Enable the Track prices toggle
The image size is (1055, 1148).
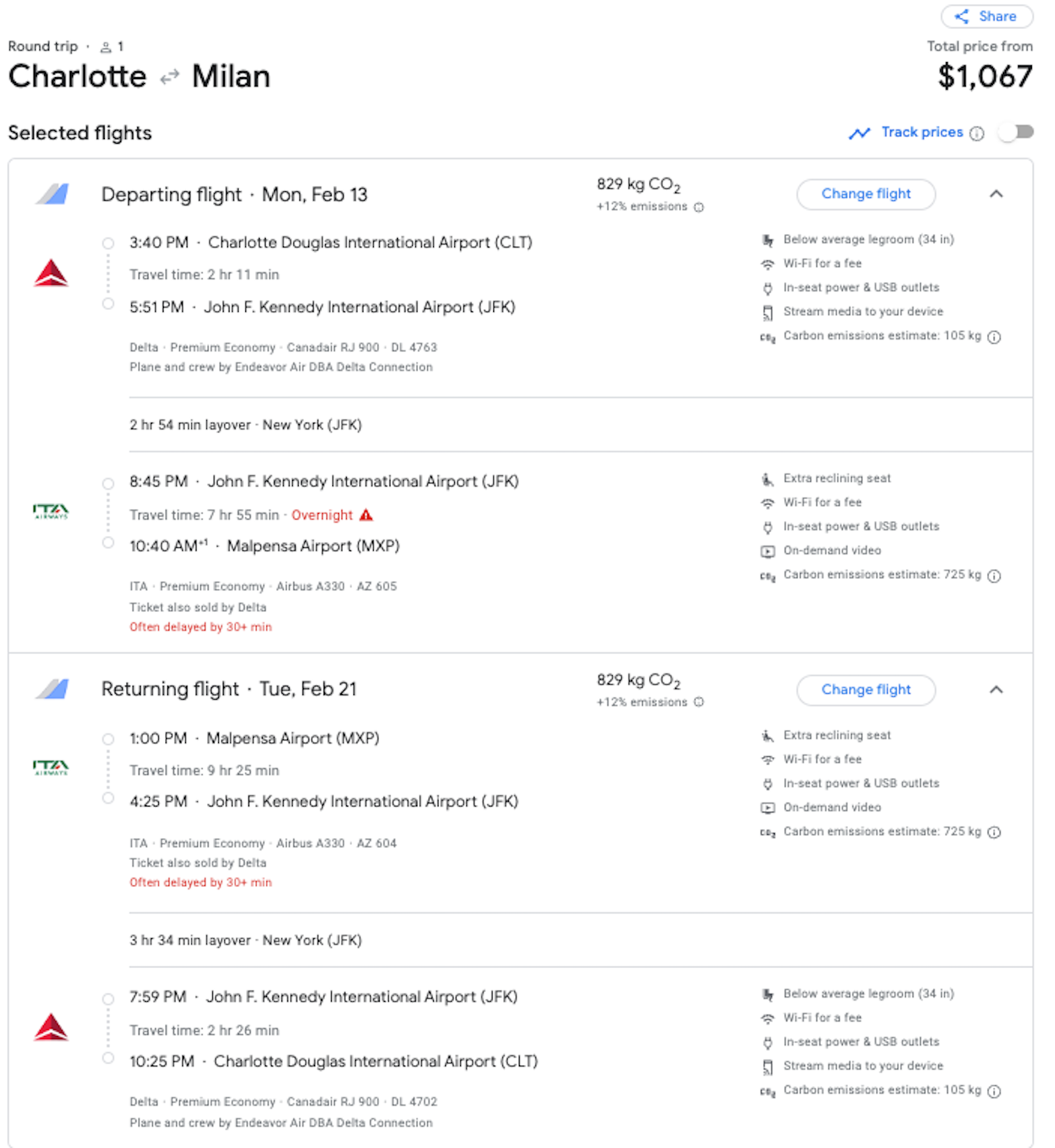click(x=1015, y=133)
